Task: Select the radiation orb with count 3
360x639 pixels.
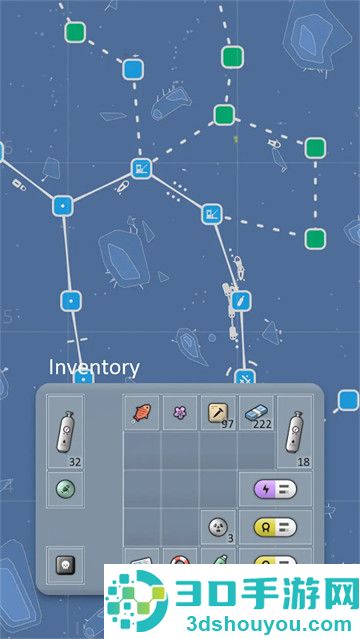Action: (218, 527)
